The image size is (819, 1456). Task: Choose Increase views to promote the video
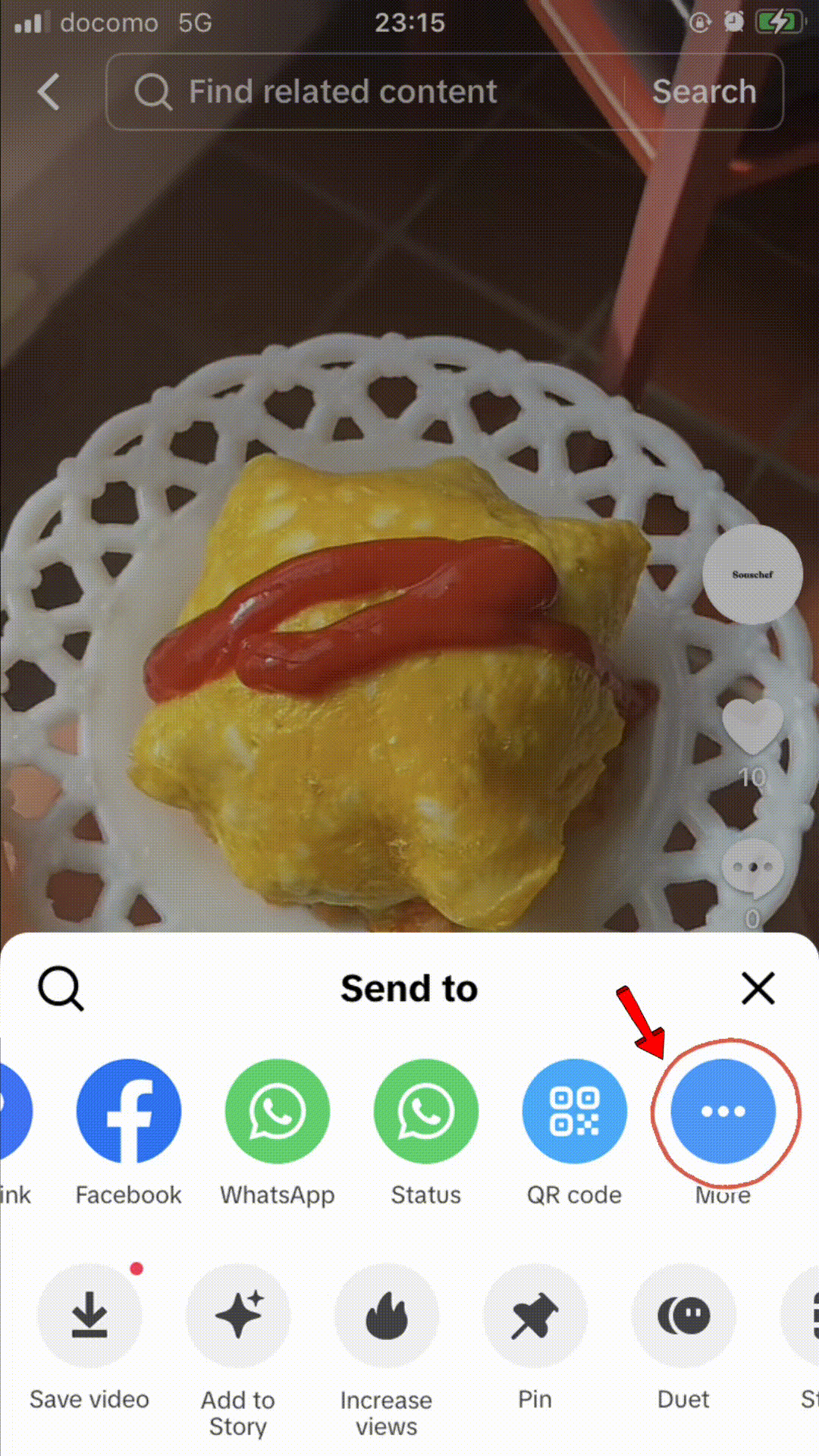[x=387, y=1316]
